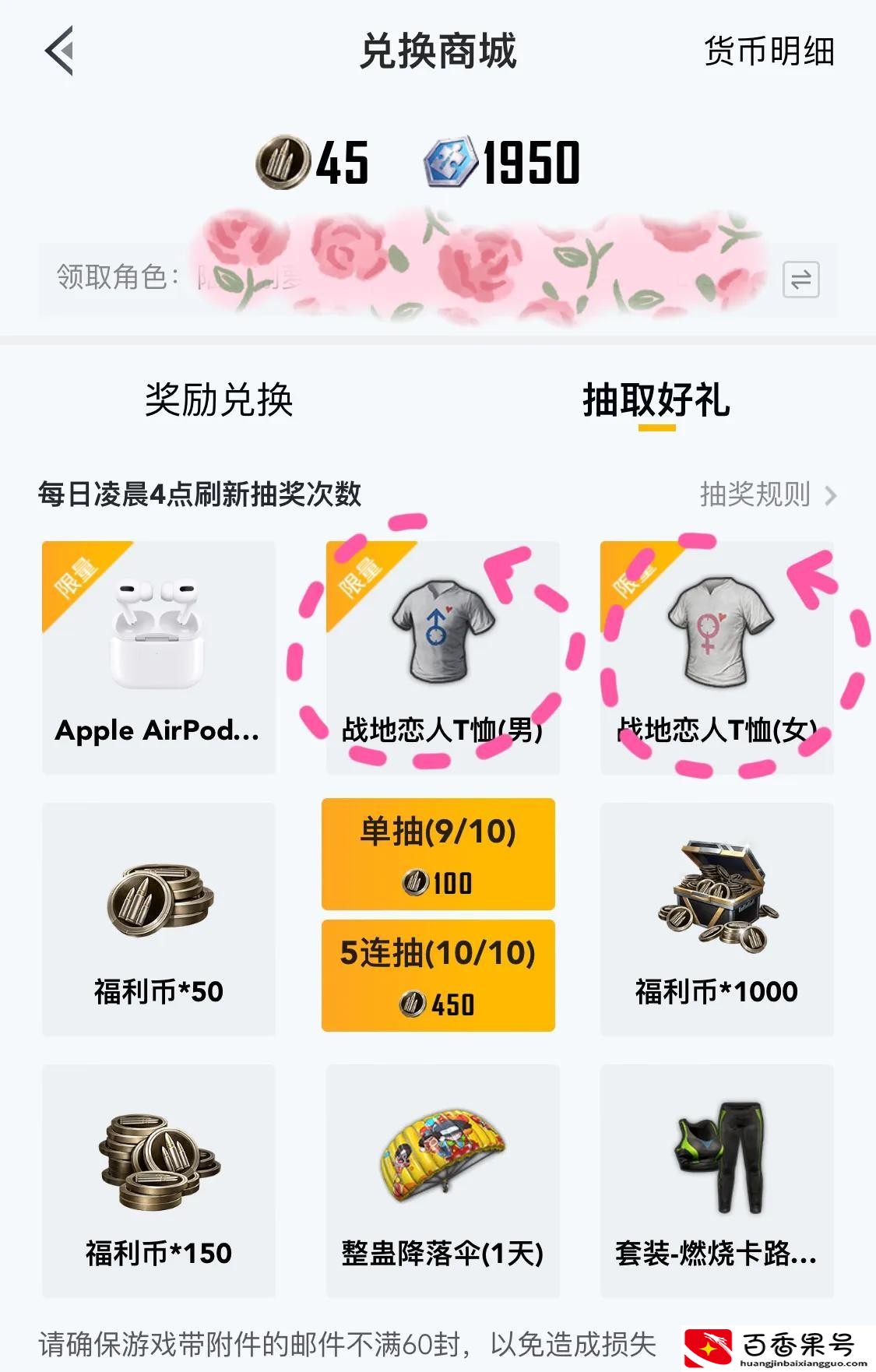Open 战地恋人T恤(女) prize tile
This screenshot has width=876, height=1372.
[716, 657]
